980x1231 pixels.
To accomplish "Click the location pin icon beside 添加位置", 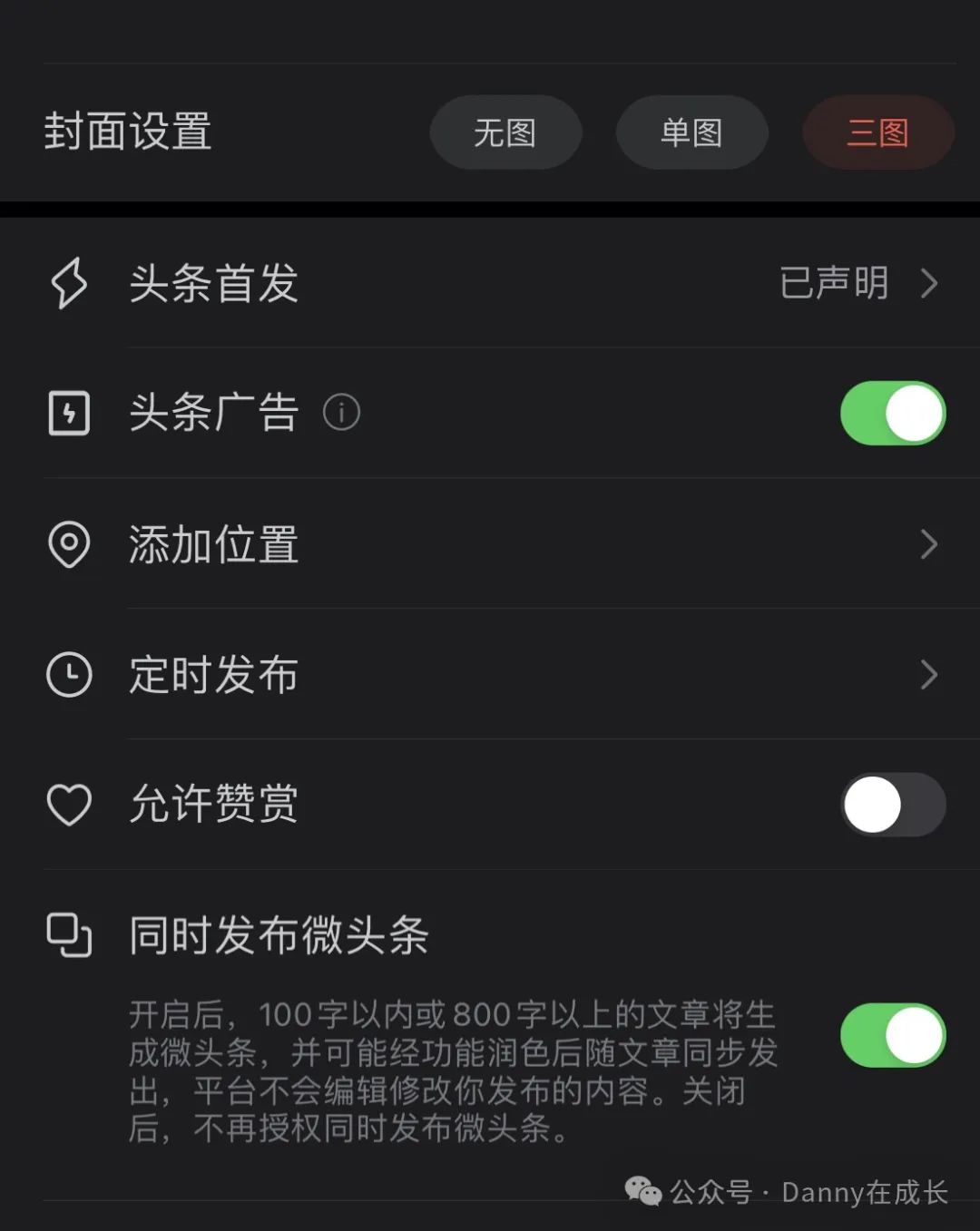I will point(69,544).
